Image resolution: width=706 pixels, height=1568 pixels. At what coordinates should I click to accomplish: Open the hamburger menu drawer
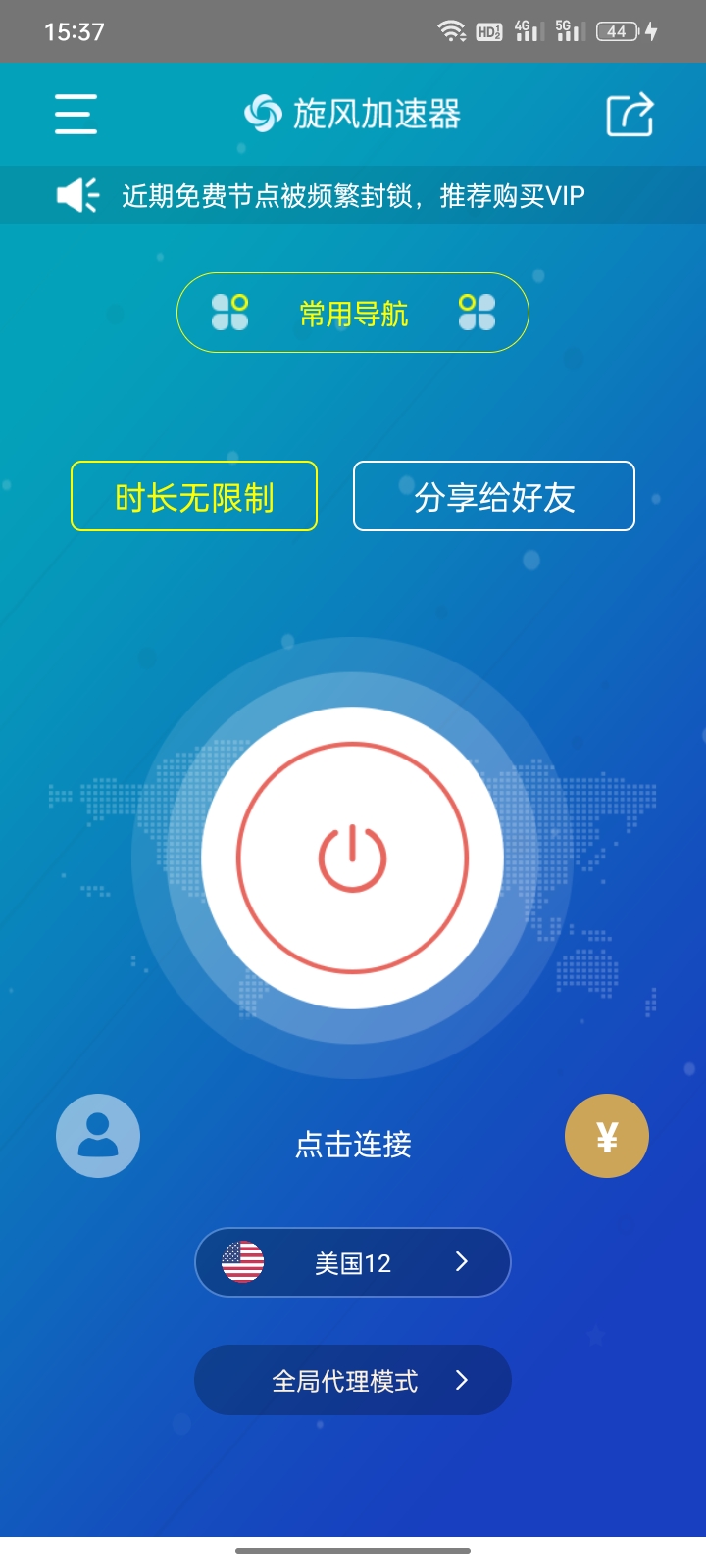click(x=76, y=114)
